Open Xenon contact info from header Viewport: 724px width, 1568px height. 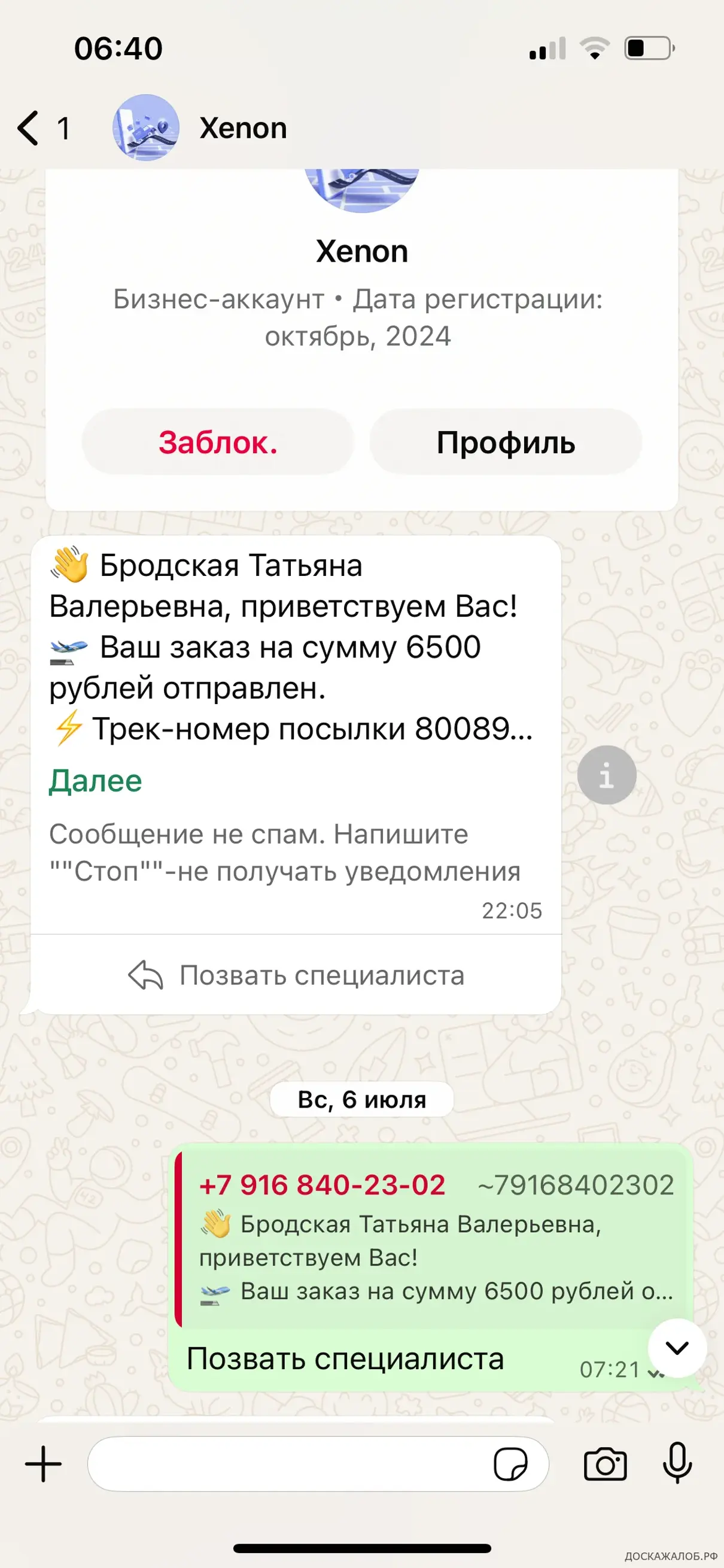pyautogui.click(x=242, y=128)
